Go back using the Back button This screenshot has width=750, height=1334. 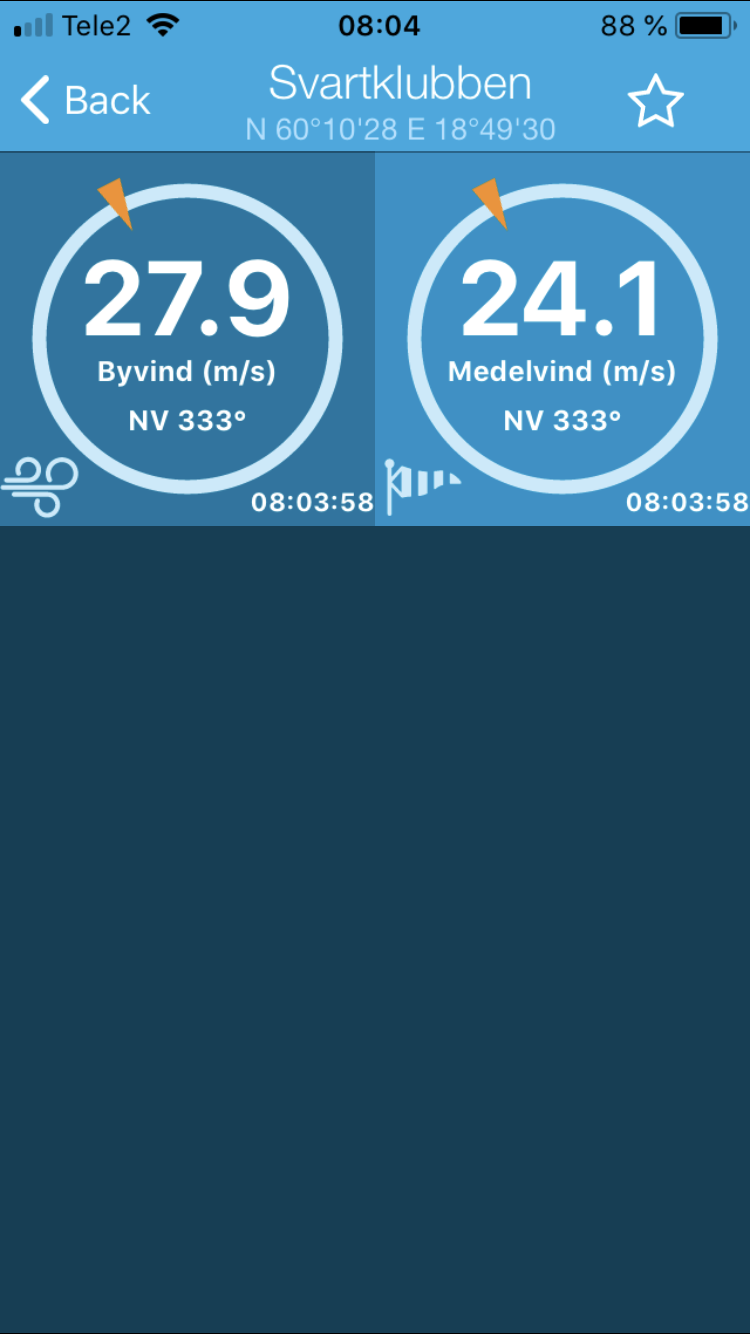tap(85, 101)
